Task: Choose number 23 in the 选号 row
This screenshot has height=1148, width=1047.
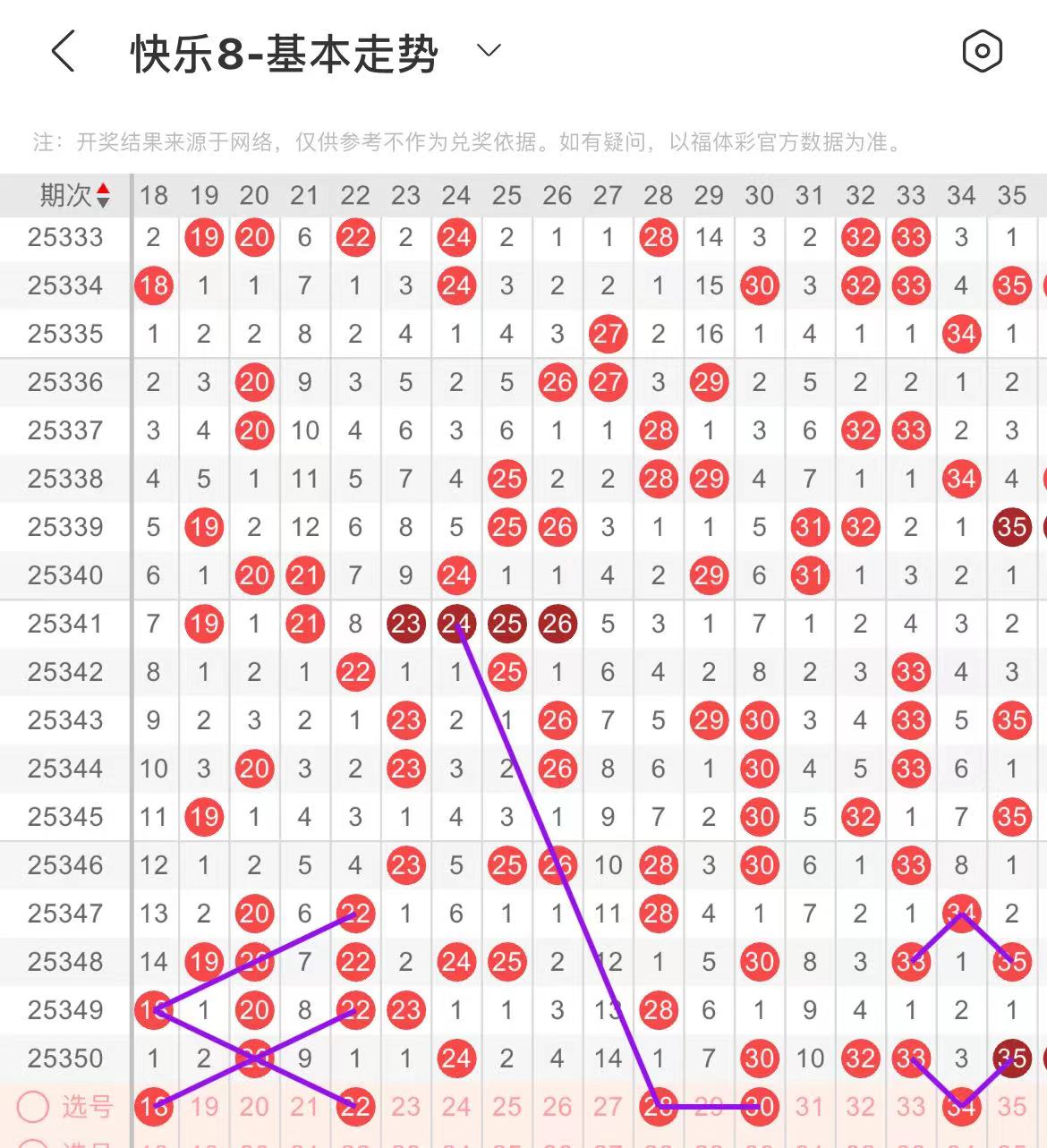Action: [x=405, y=1107]
